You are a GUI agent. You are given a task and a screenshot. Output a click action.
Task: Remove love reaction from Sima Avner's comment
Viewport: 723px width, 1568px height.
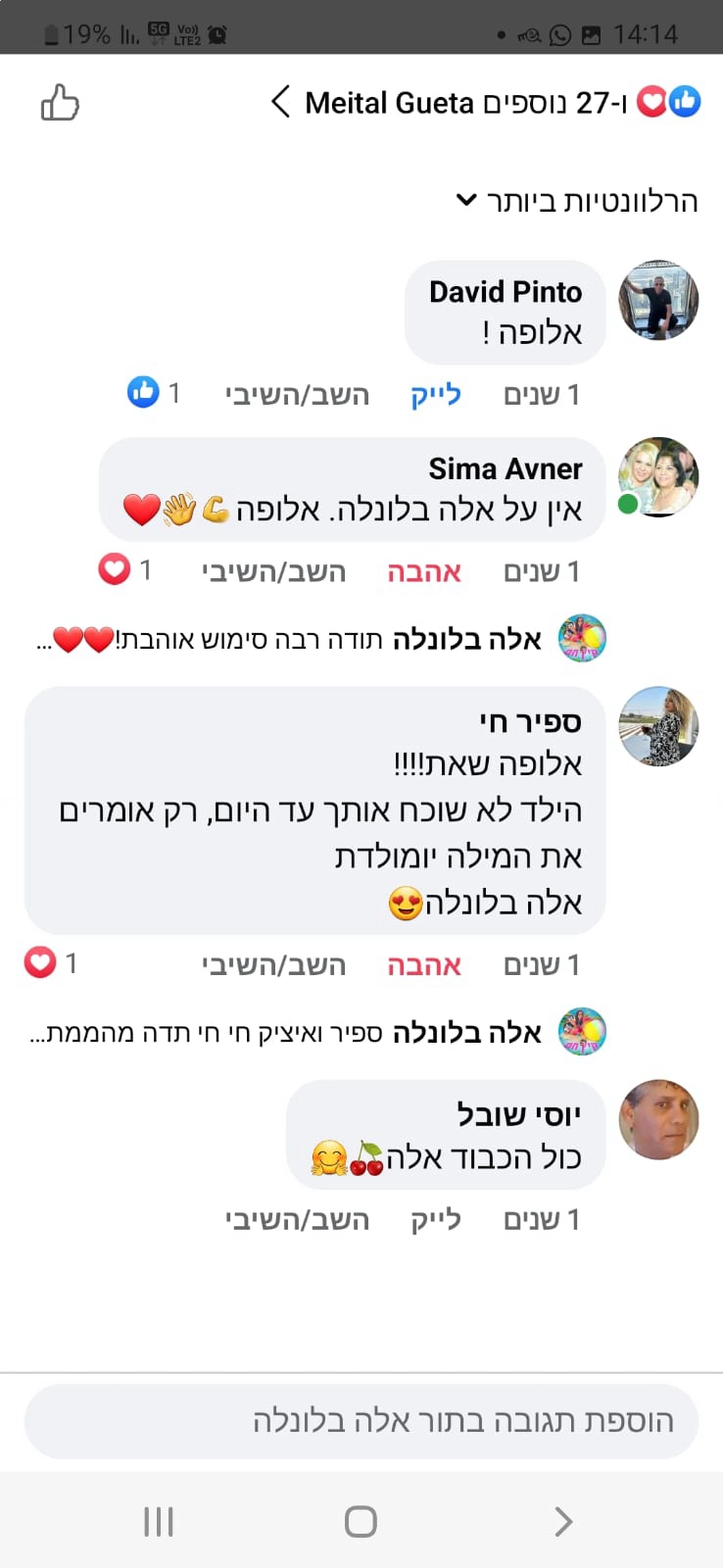(423, 571)
